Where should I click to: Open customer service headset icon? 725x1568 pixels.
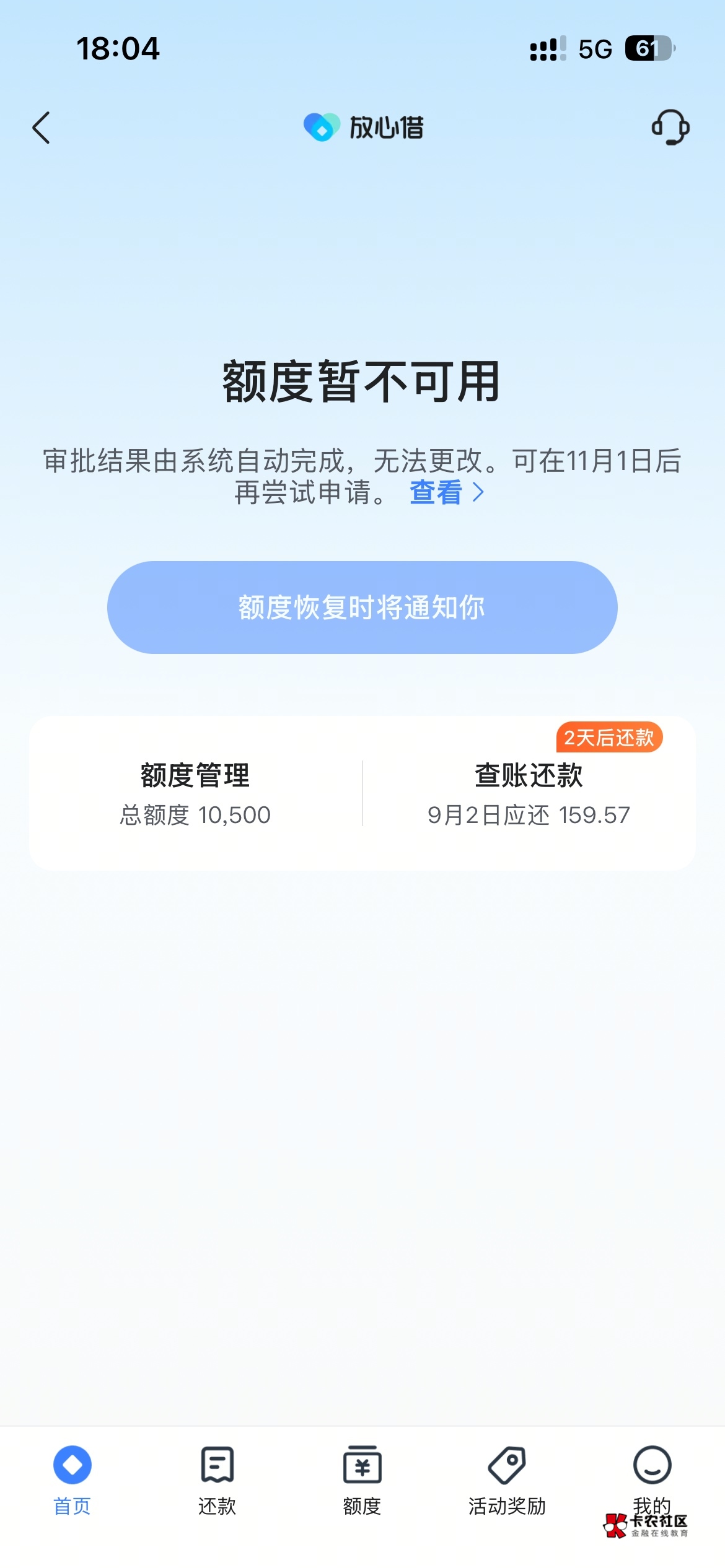pyautogui.click(x=670, y=128)
